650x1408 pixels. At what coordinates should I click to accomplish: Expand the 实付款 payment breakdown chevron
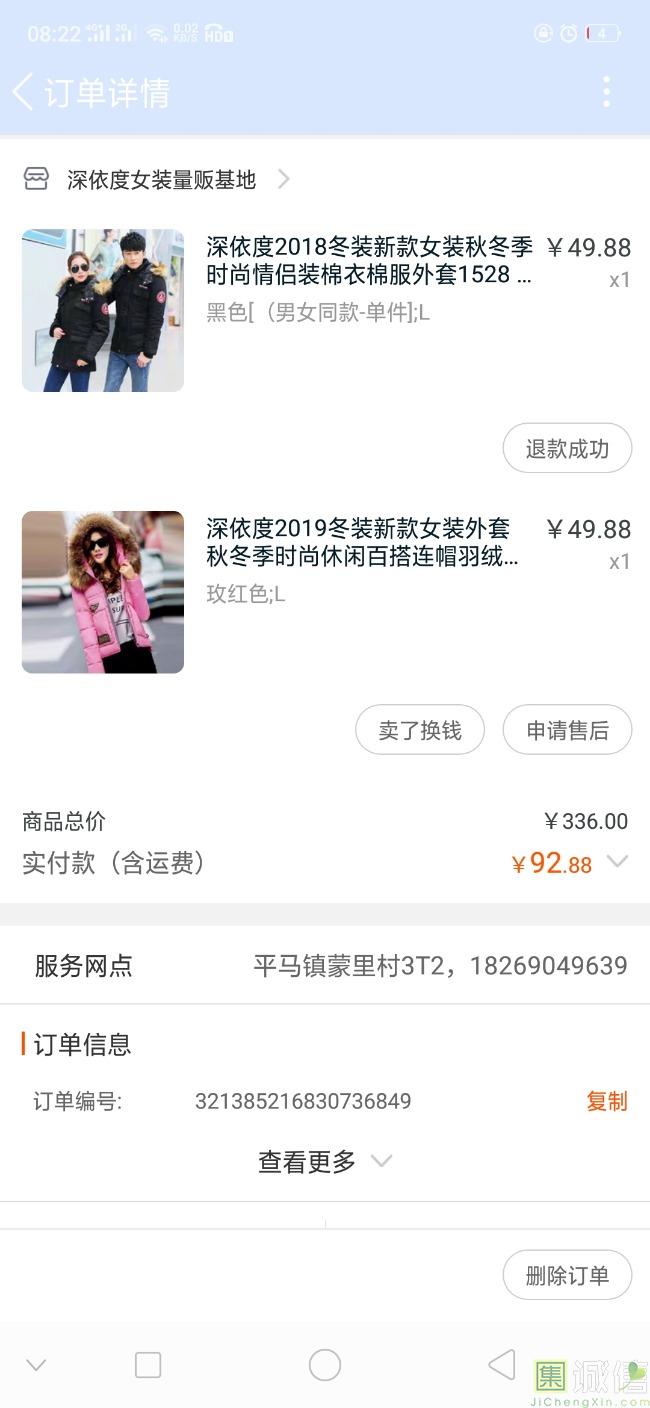click(618, 862)
